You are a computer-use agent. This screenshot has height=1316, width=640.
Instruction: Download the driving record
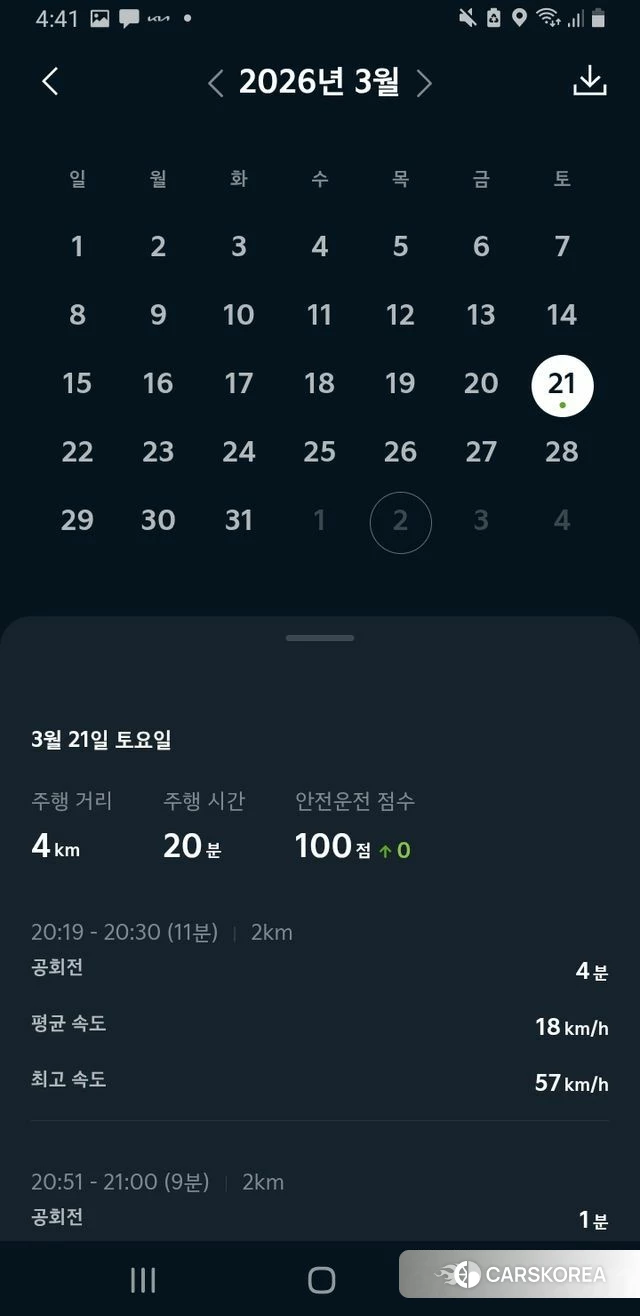(x=589, y=82)
